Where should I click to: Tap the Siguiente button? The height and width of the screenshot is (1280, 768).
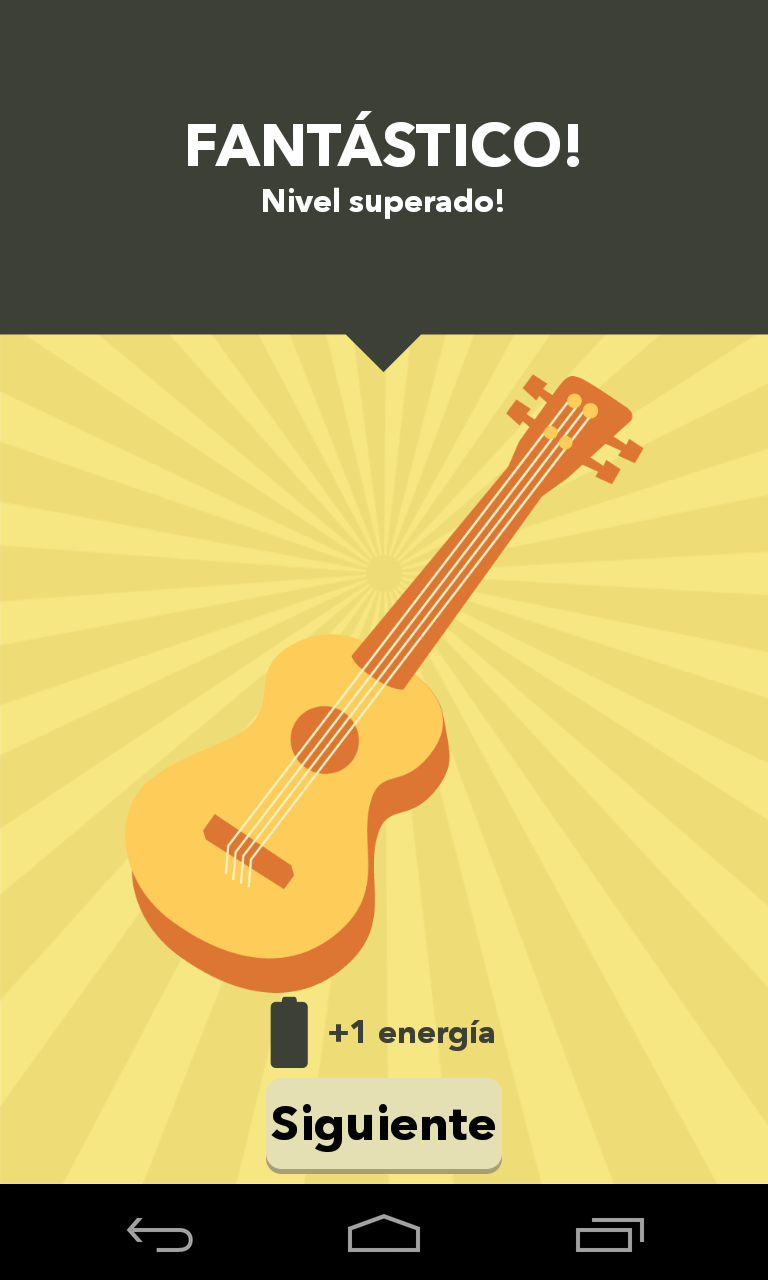pyautogui.click(x=384, y=1124)
